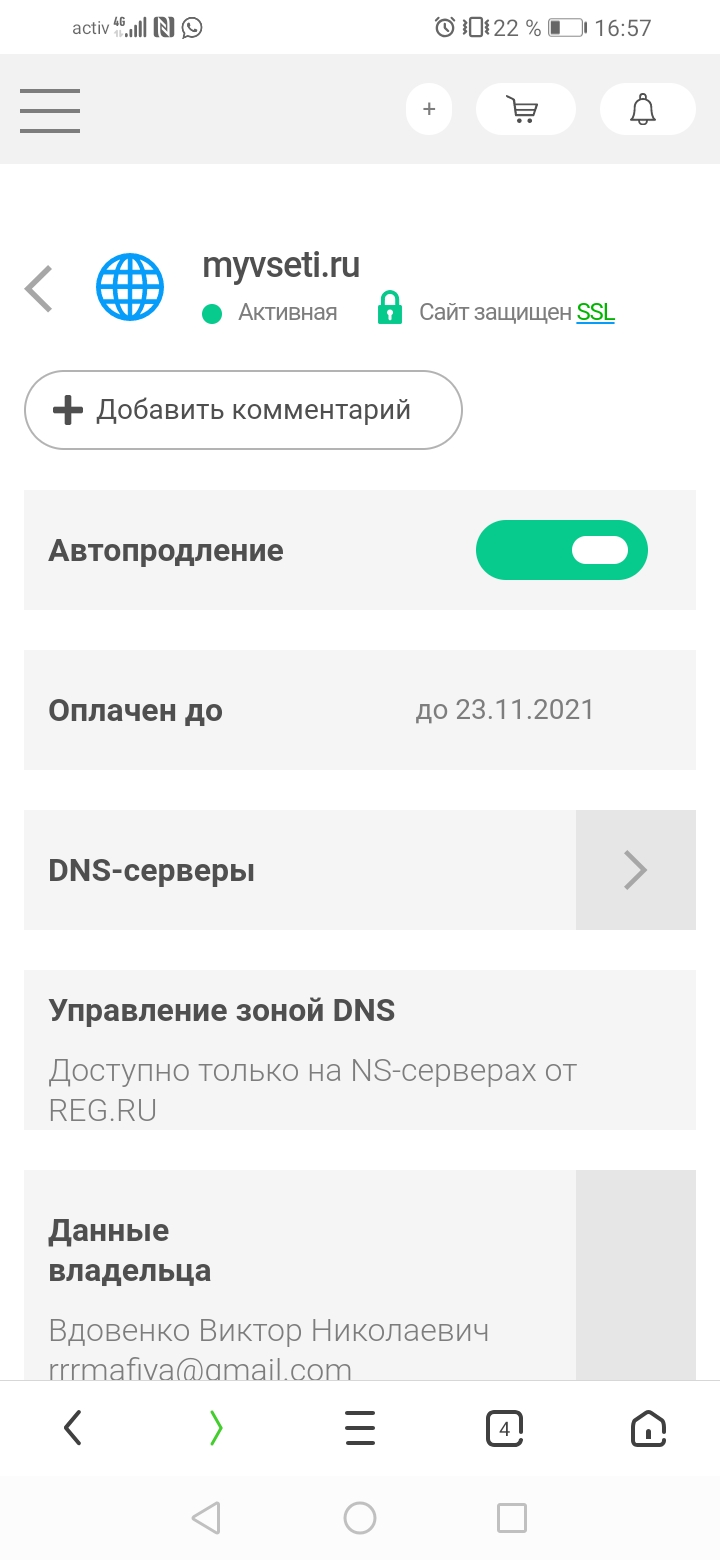Image resolution: width=720 pixels, height=1560 pixels.
Task: Open the SSL link
Action: [x=595, y=312]
